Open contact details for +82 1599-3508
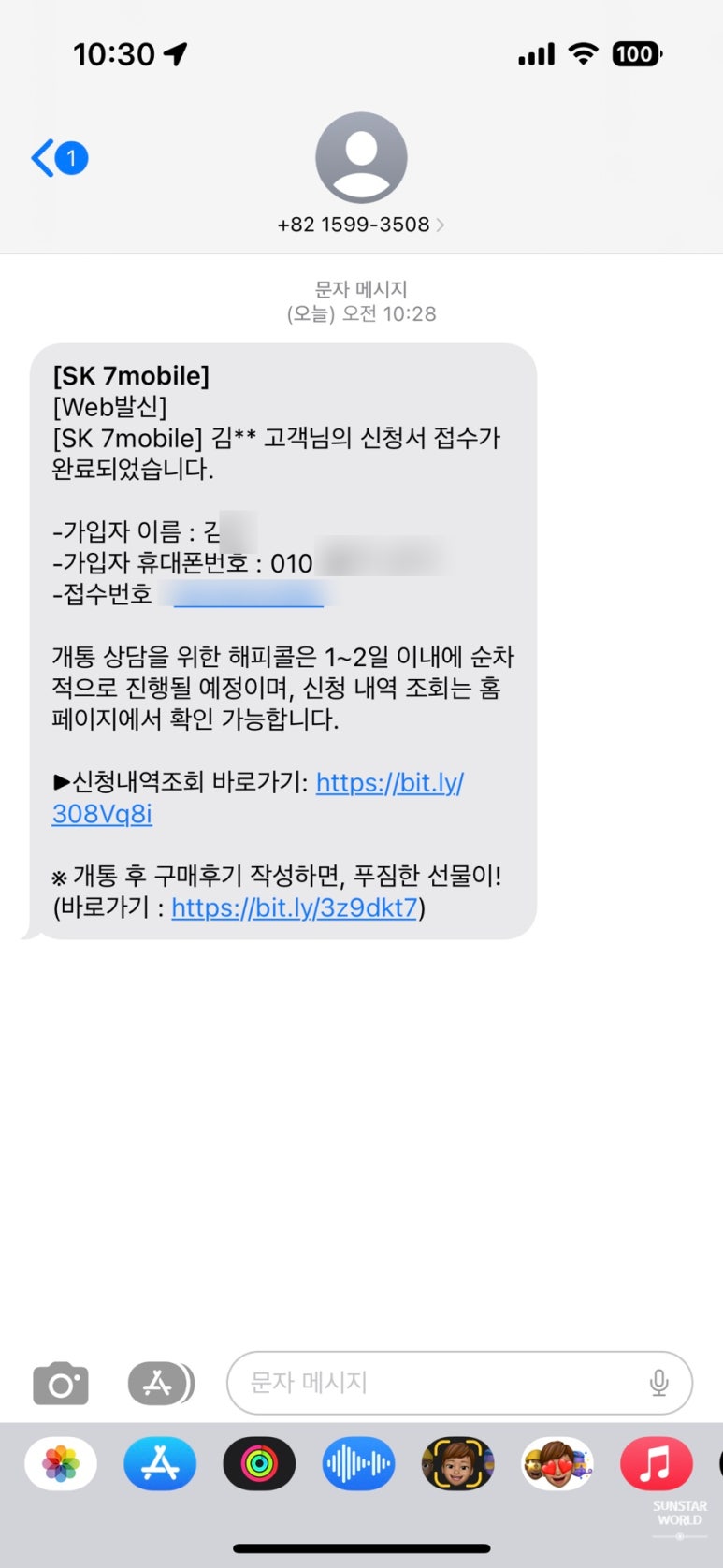 (360, 225)
